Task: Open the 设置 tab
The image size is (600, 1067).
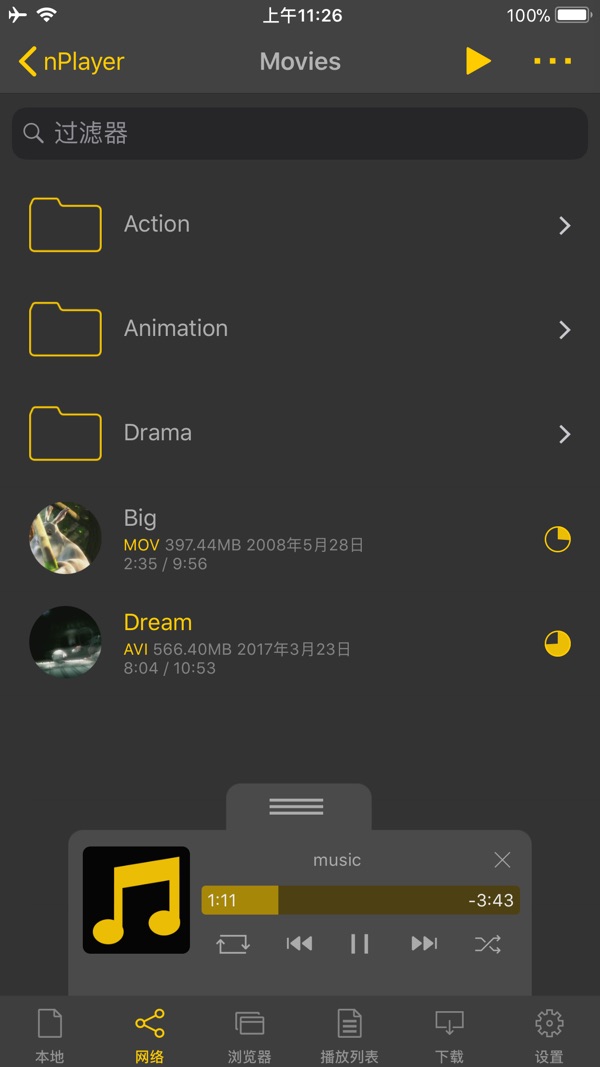Action: [549, 1034]
